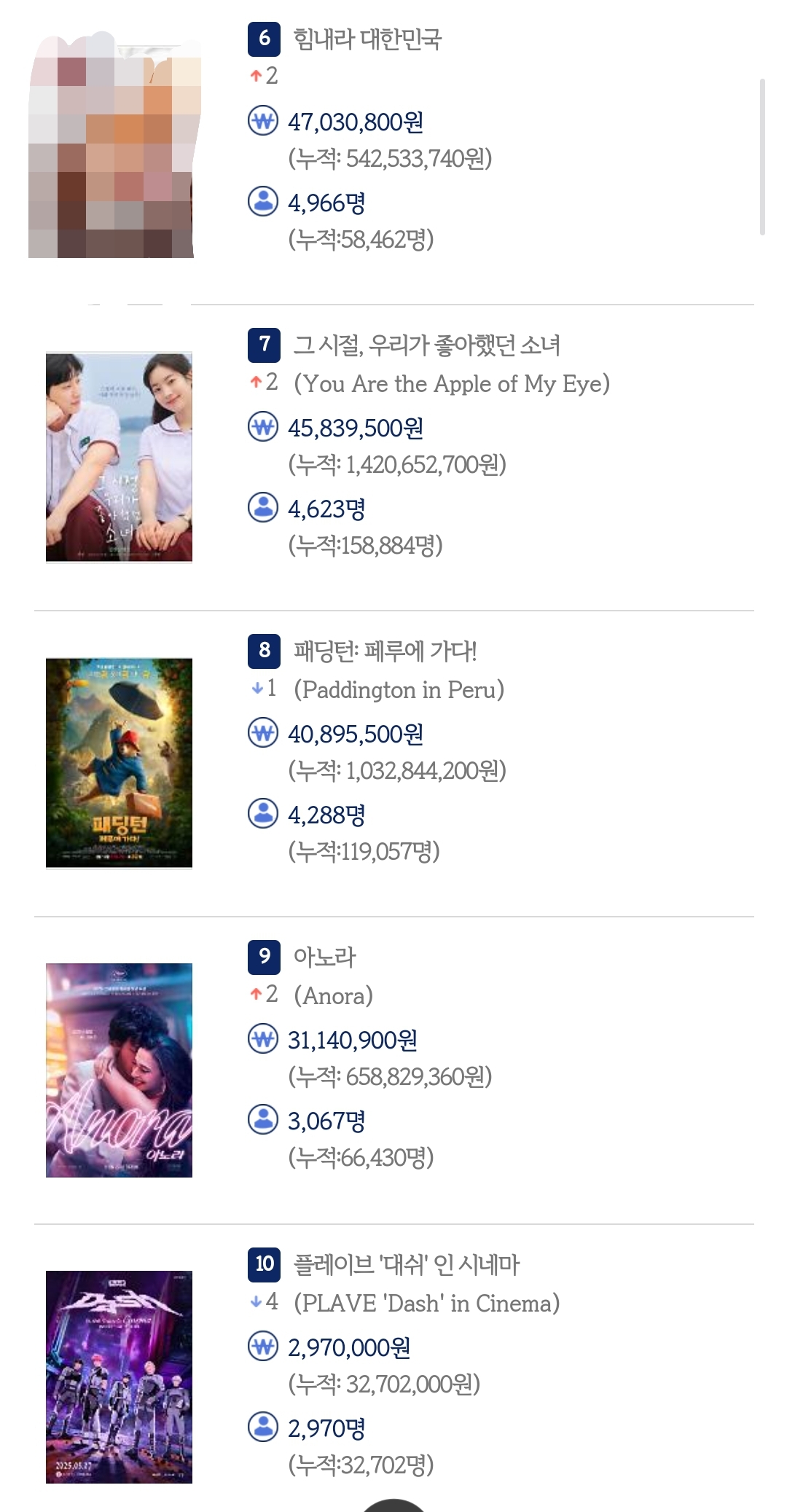787x1512 pixels.
Task: Open the Anora movie poster
Action: (x=119, y=1070)
